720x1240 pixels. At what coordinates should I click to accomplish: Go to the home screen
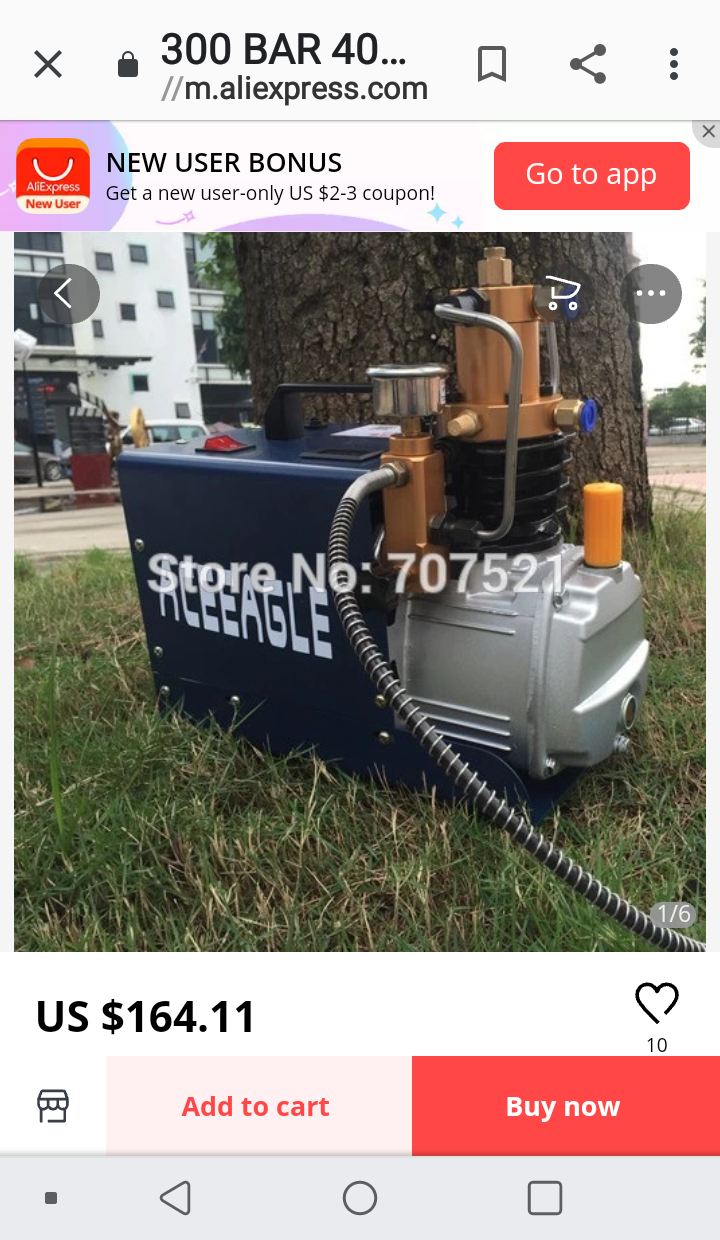(360, 1197)
